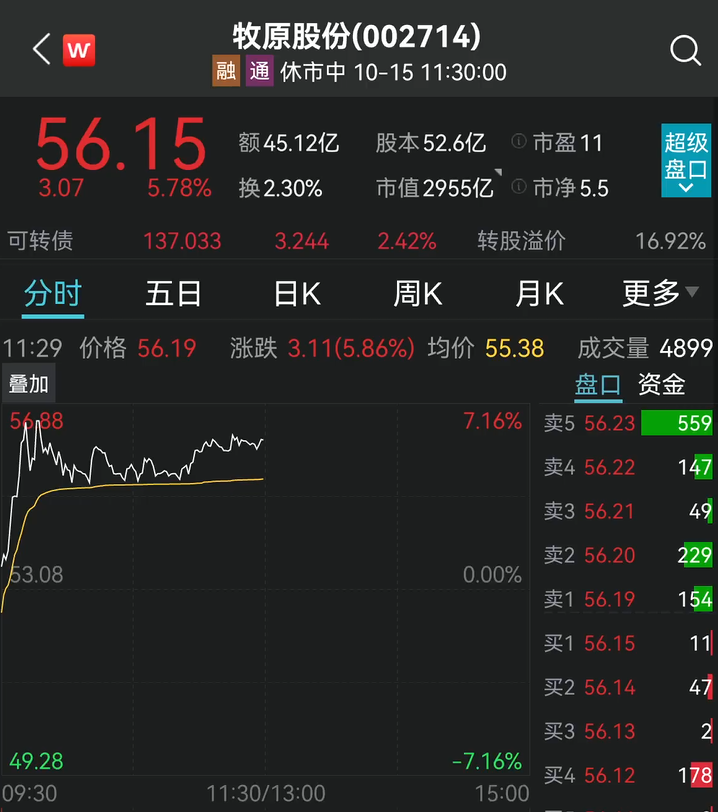718x812 pixels.
Task: Tap the 叠加 overlay button
Action: pos(28,384)
